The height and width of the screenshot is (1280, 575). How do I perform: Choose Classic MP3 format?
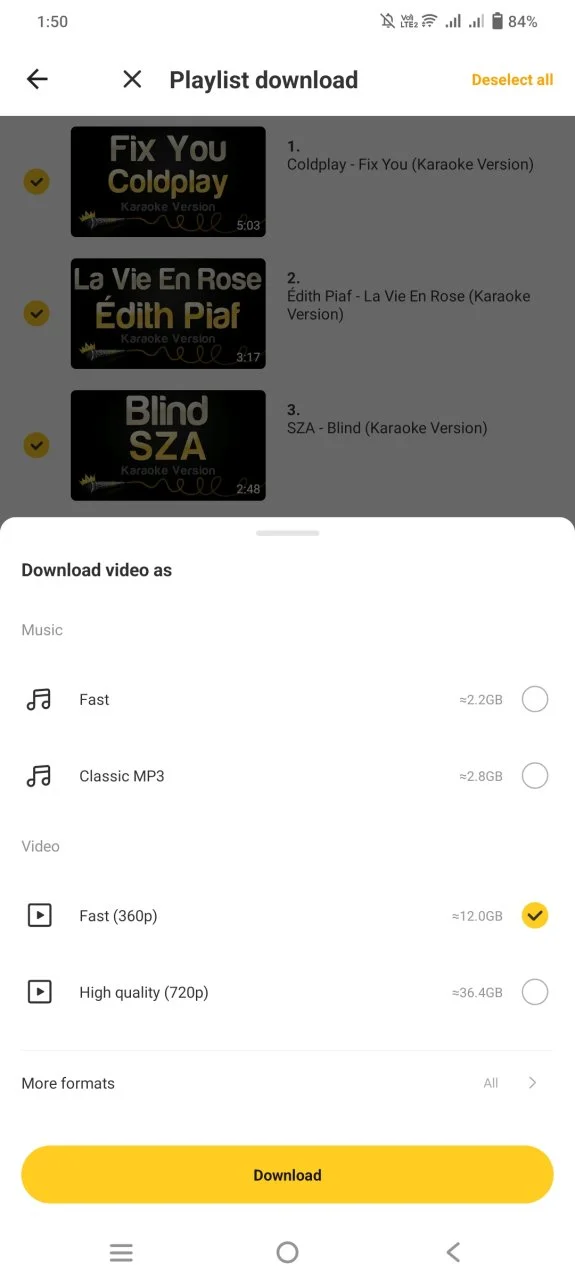pyautogui.click(x=287, y=776)
